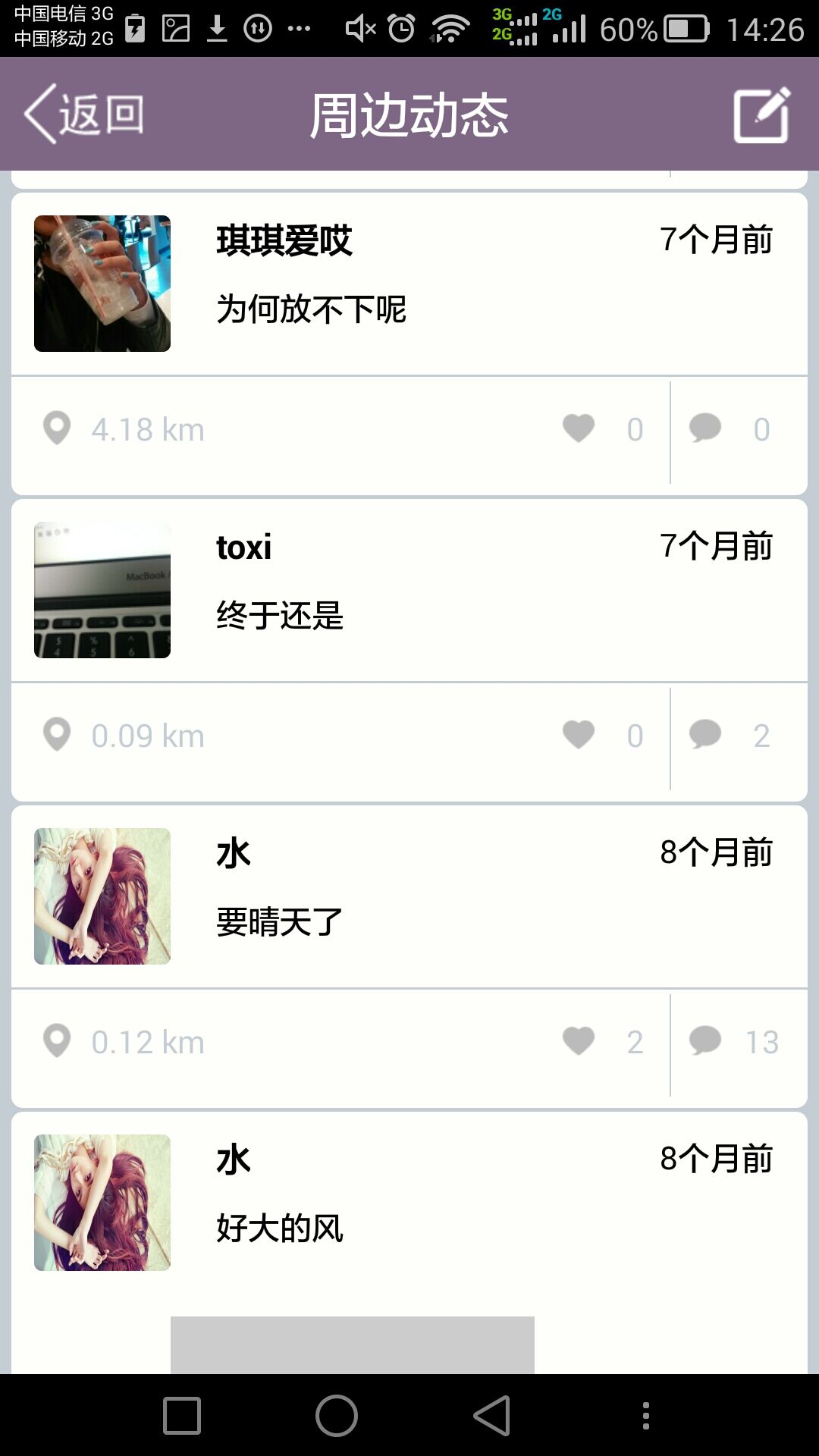Image resolution: width=819 pixels, height=1456 pixels.
Task: Compose a new post
Action: (x=761, y=115)
